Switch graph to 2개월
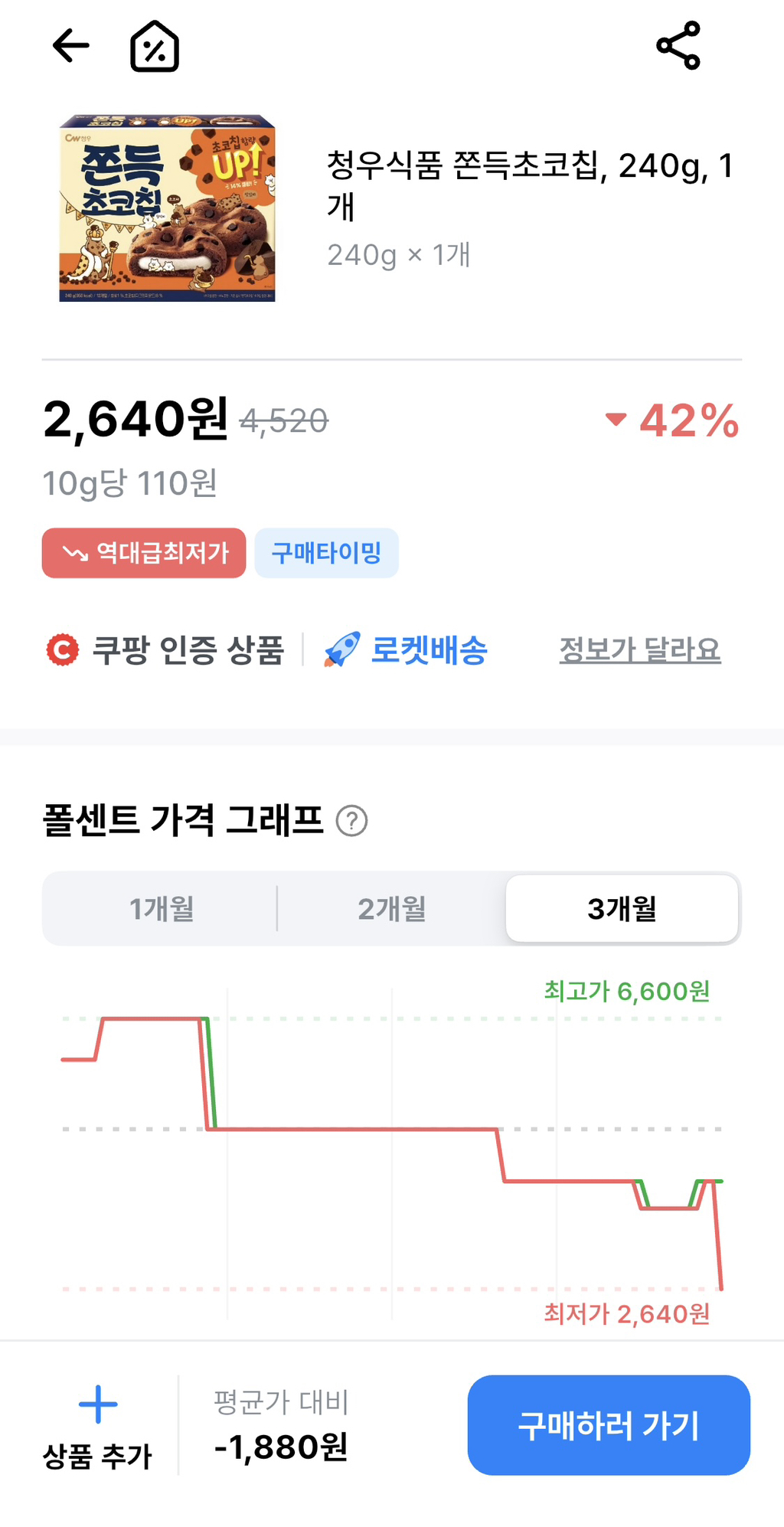This screenshot has height=1527, width=784. [x=391, y=909]
